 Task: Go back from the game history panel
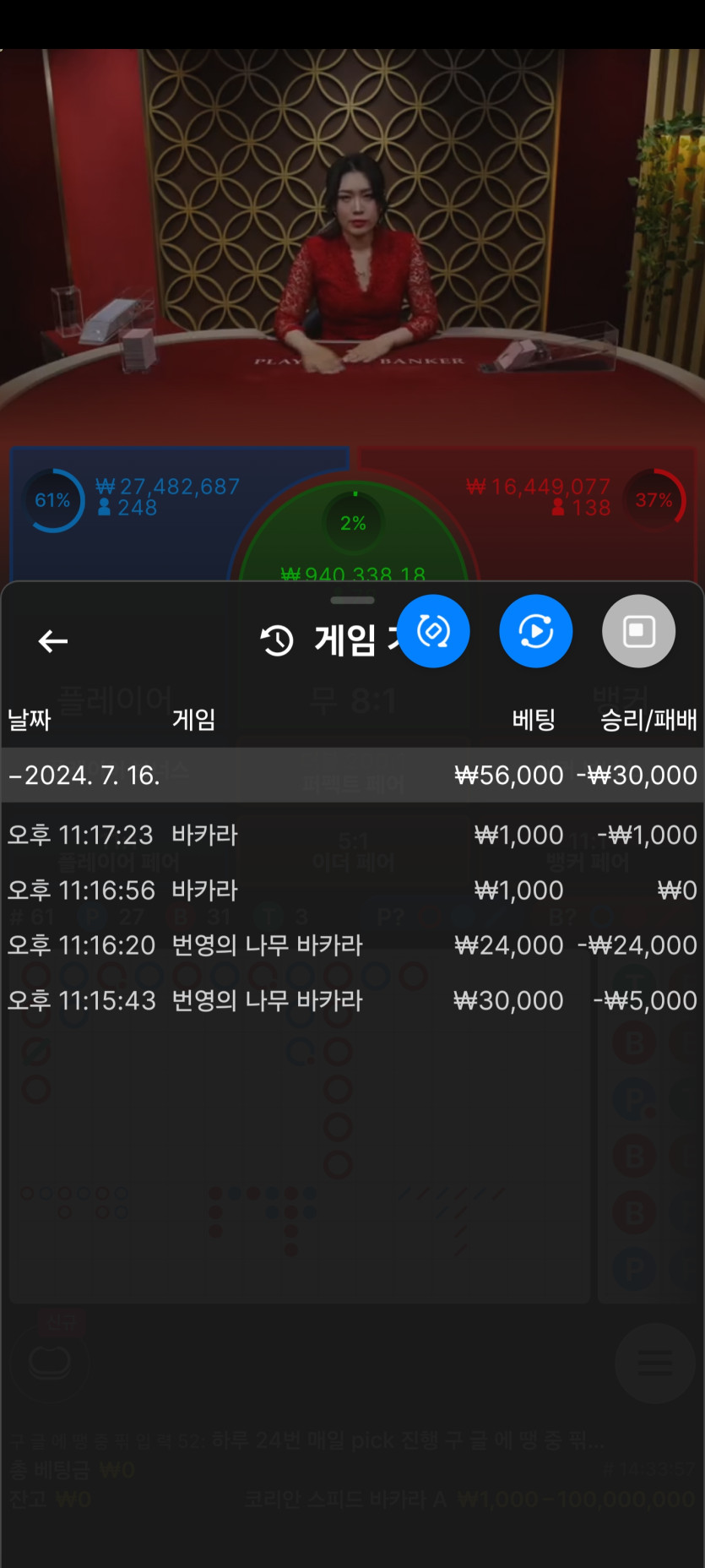coord(53,641)
